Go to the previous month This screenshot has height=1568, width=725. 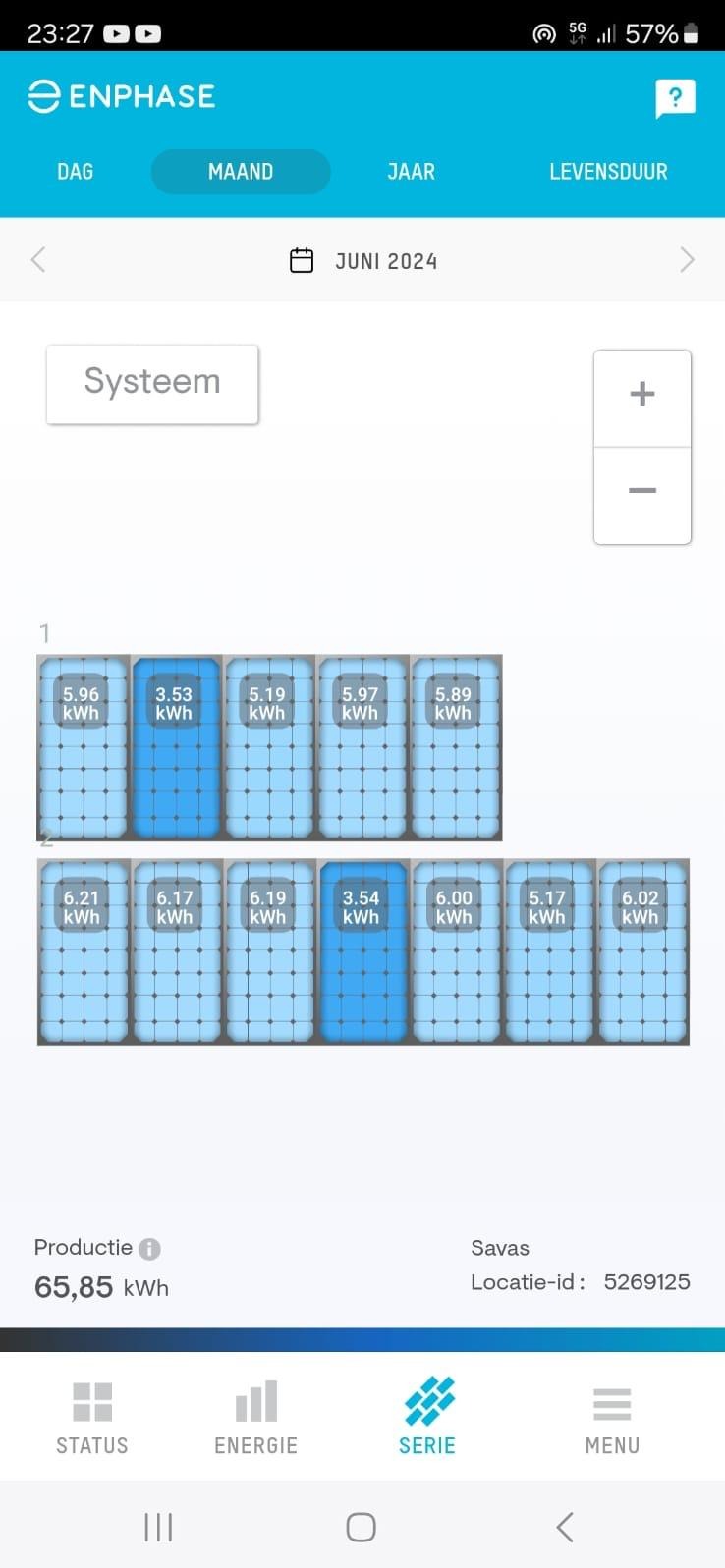pos(38,260)
